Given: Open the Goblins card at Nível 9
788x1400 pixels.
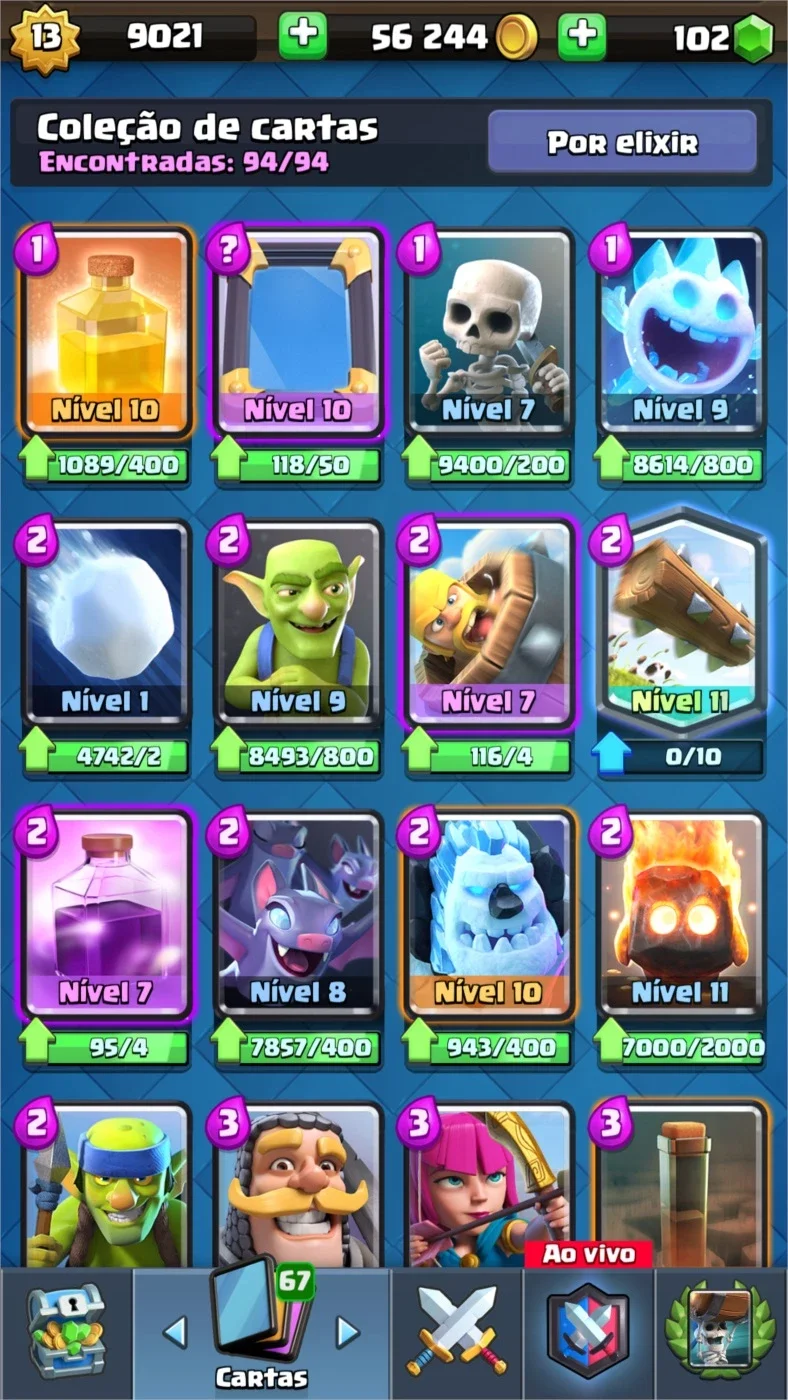Looking at the screenshot, I should click(297, 624).
